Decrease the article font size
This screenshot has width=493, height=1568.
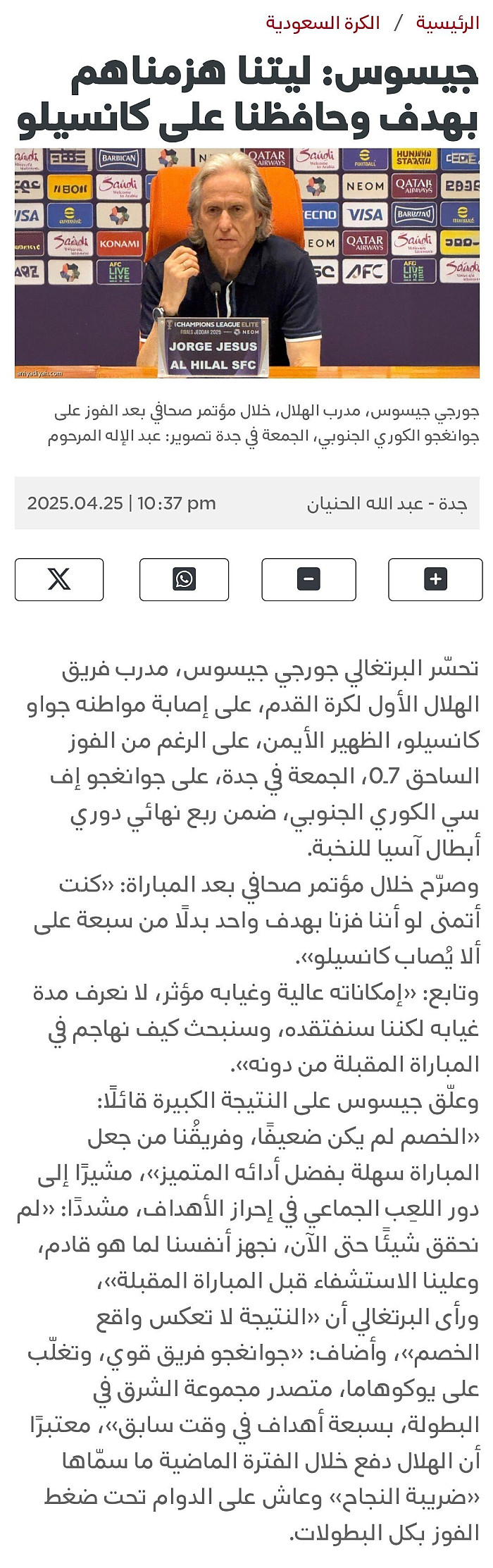click(x=308, y=579)
